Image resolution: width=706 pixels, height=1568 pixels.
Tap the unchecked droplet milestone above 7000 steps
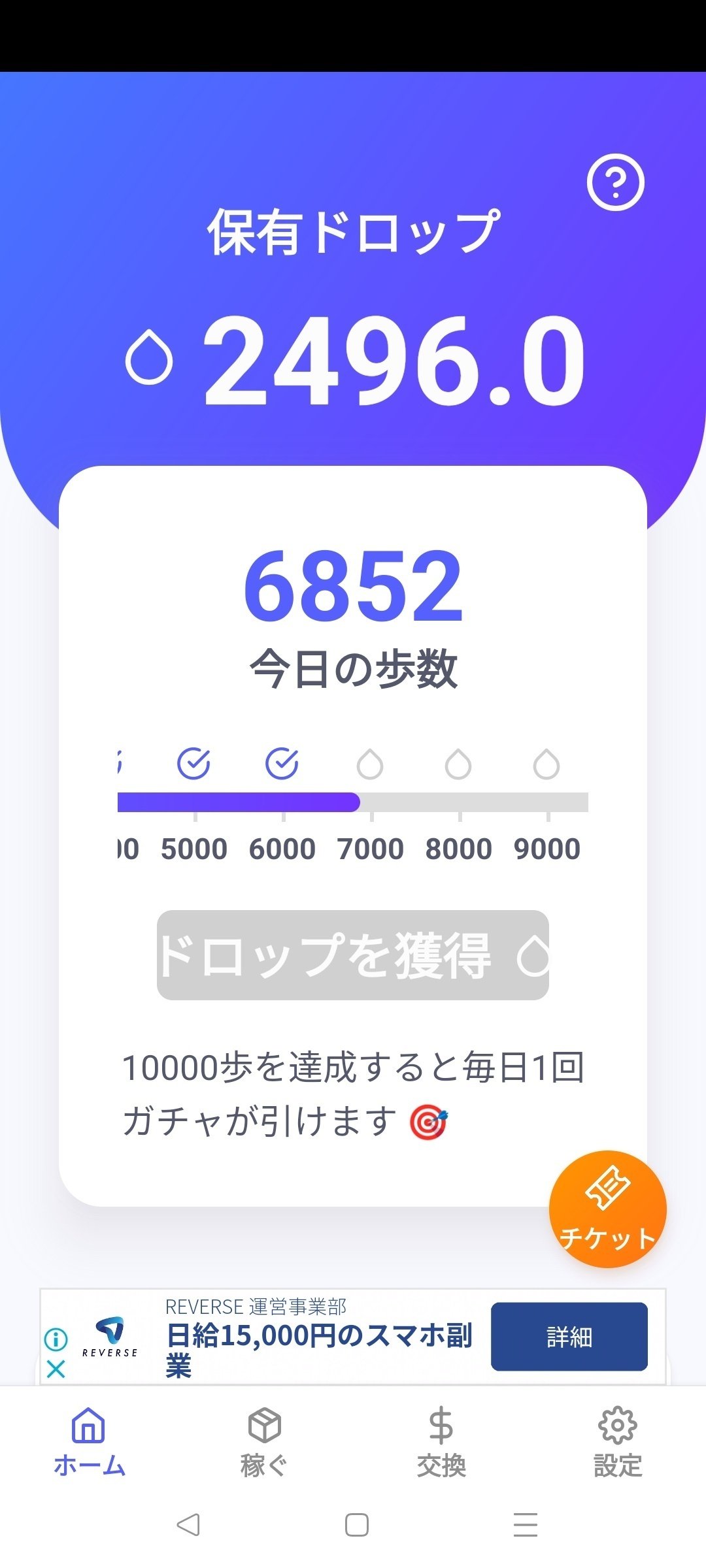tap(371, 763)
